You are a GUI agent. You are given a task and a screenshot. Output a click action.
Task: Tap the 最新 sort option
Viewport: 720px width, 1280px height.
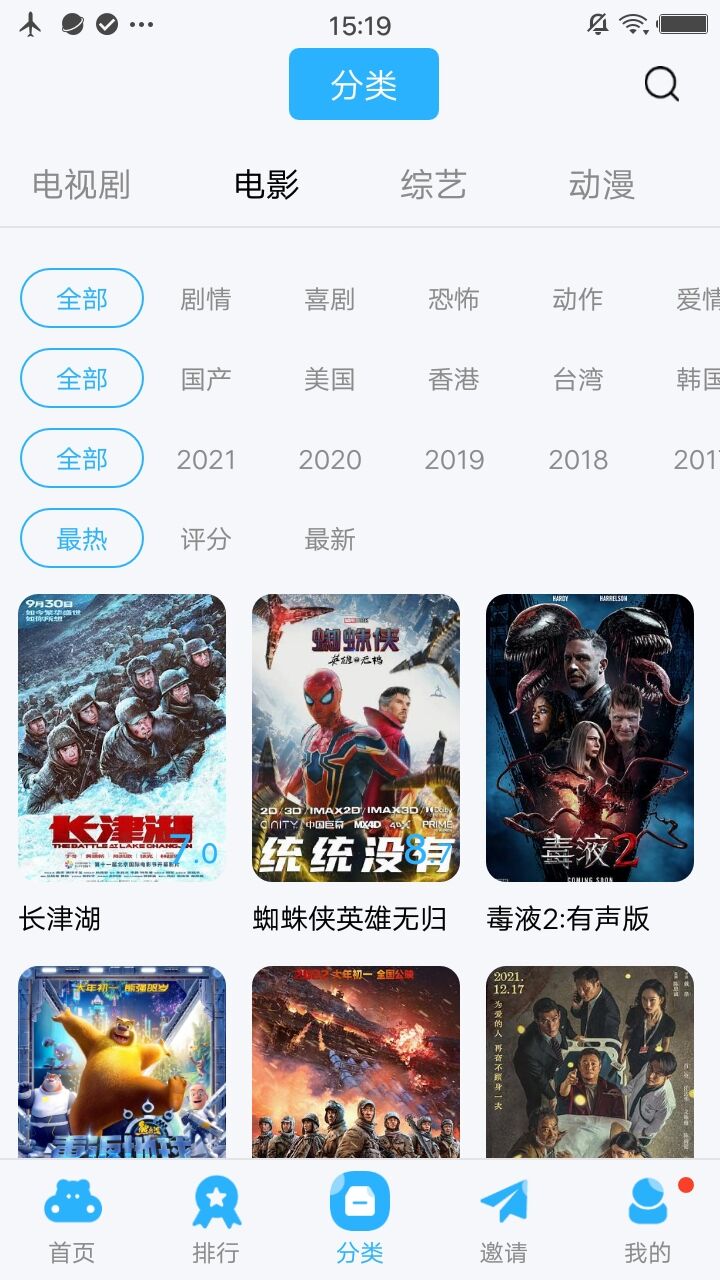[x=331, y=538]
